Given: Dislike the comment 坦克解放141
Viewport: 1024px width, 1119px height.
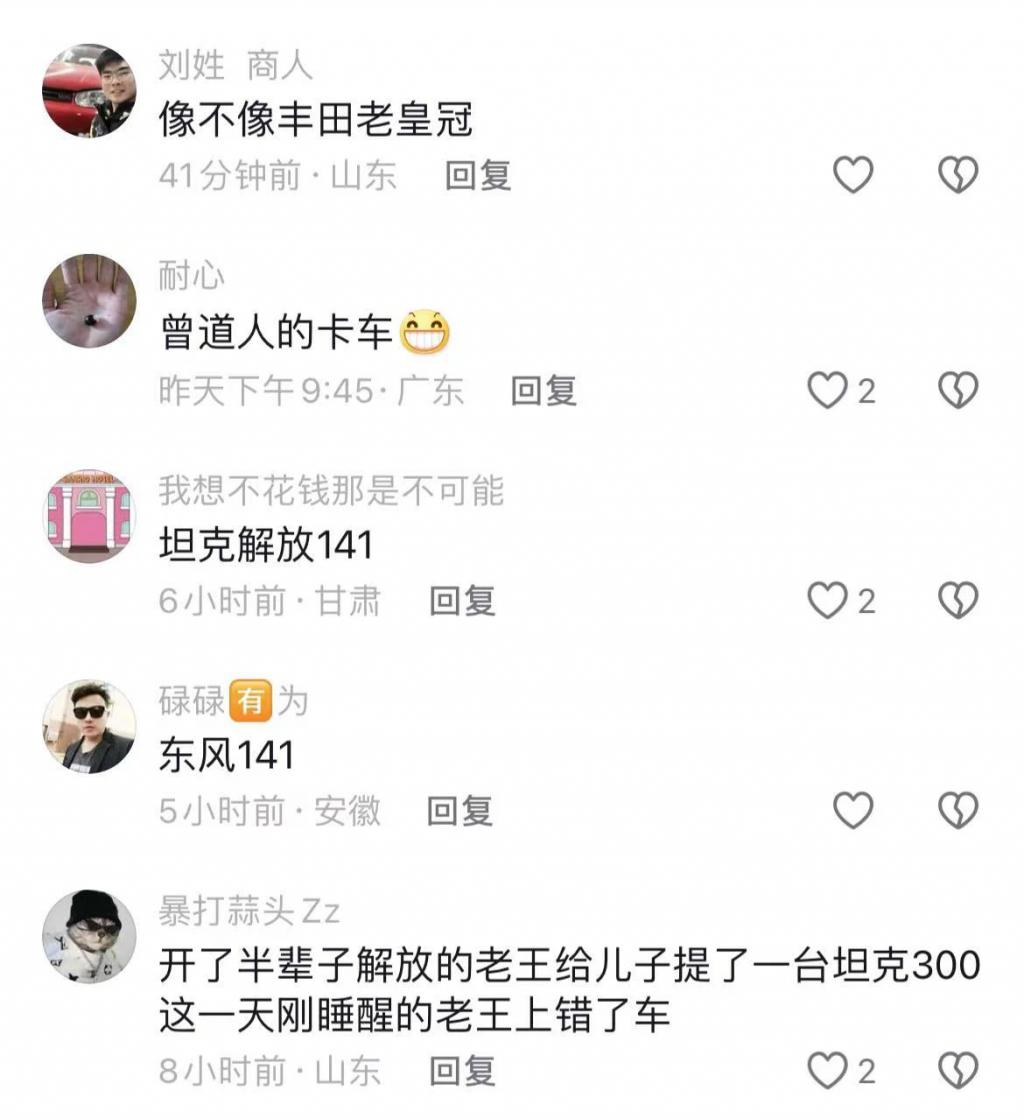Looking at the screenshot, I should point(957,601).
